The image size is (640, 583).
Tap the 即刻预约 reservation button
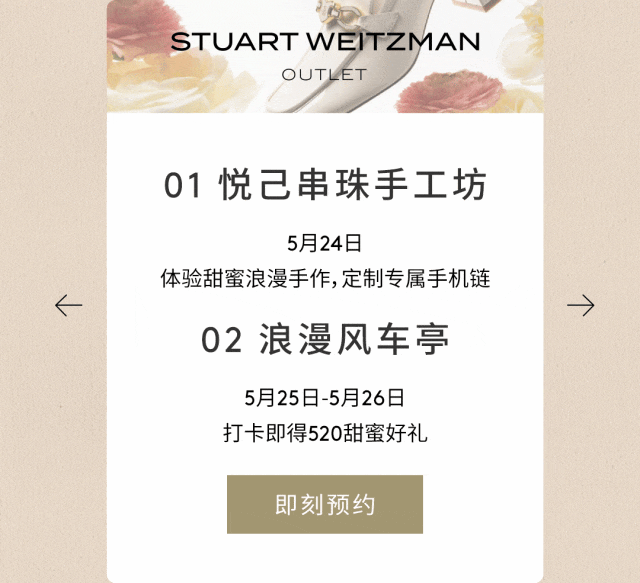pyautogui.click(x=325, y=504)
